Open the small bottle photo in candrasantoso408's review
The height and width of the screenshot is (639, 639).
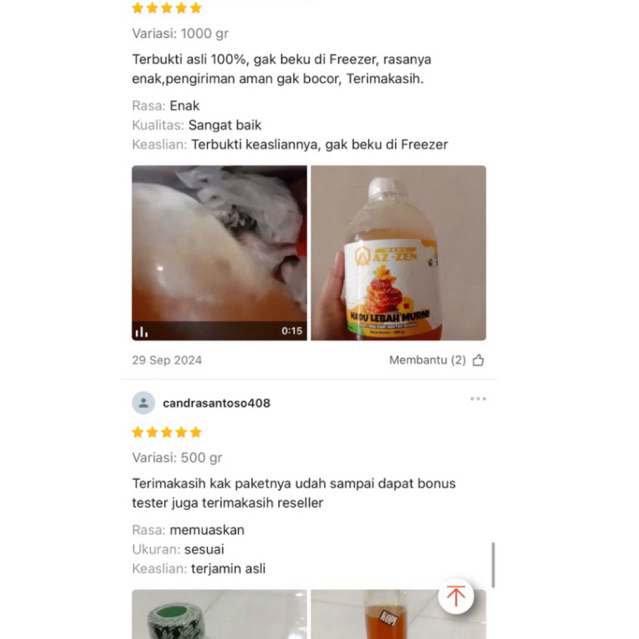[x=385, y=615]
